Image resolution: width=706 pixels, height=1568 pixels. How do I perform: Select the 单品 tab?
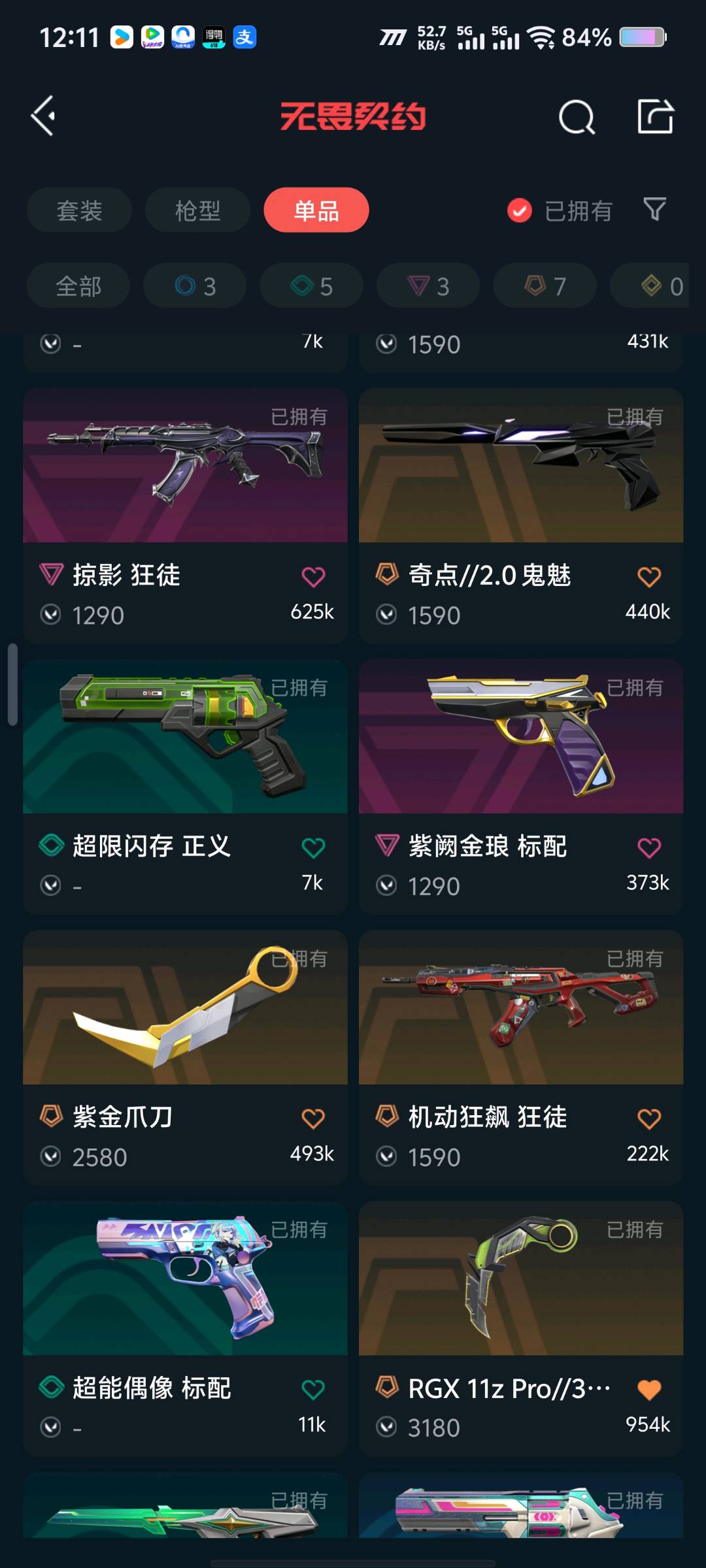316,210
